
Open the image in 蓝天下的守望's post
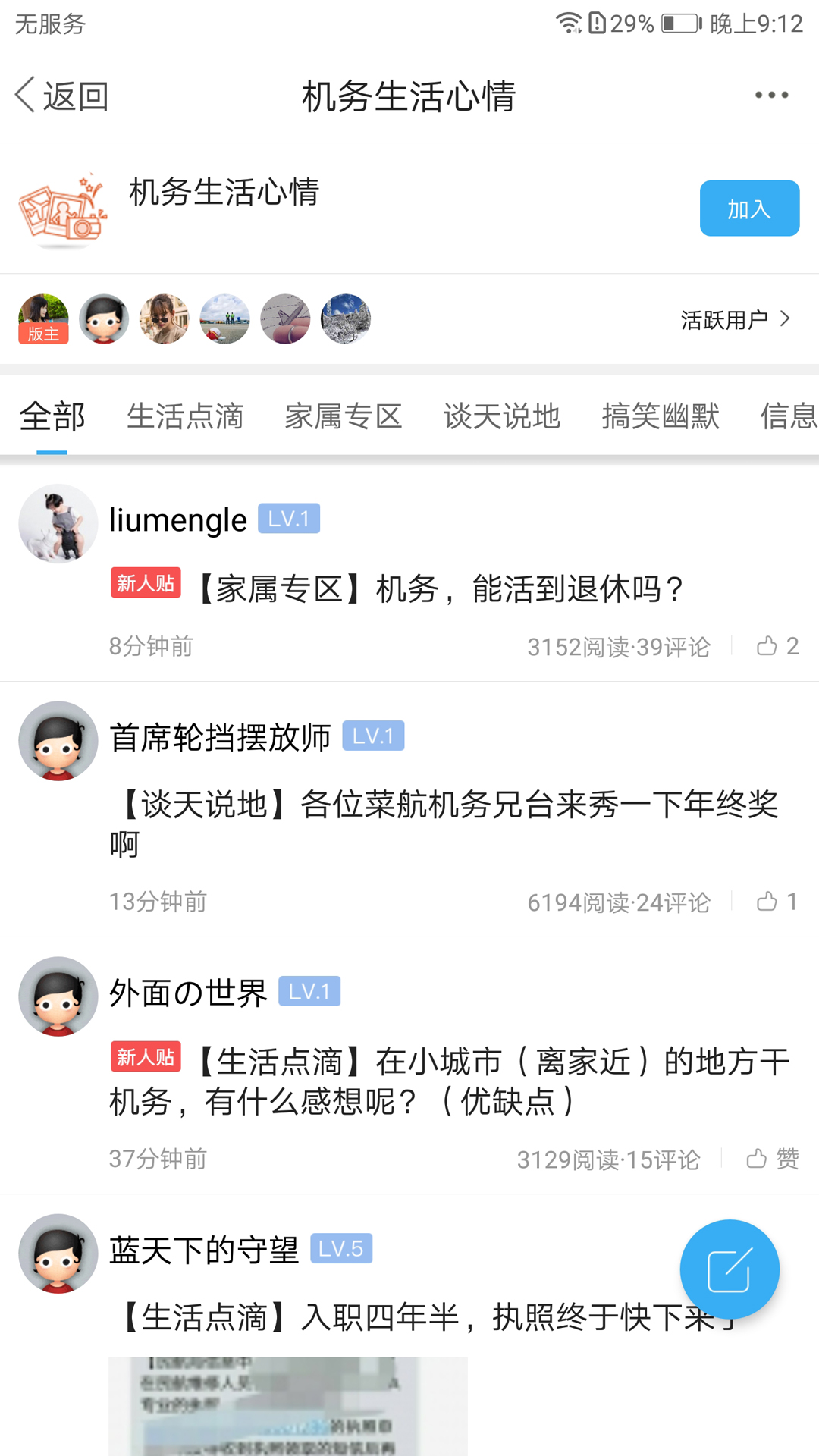coord(288,1406)
